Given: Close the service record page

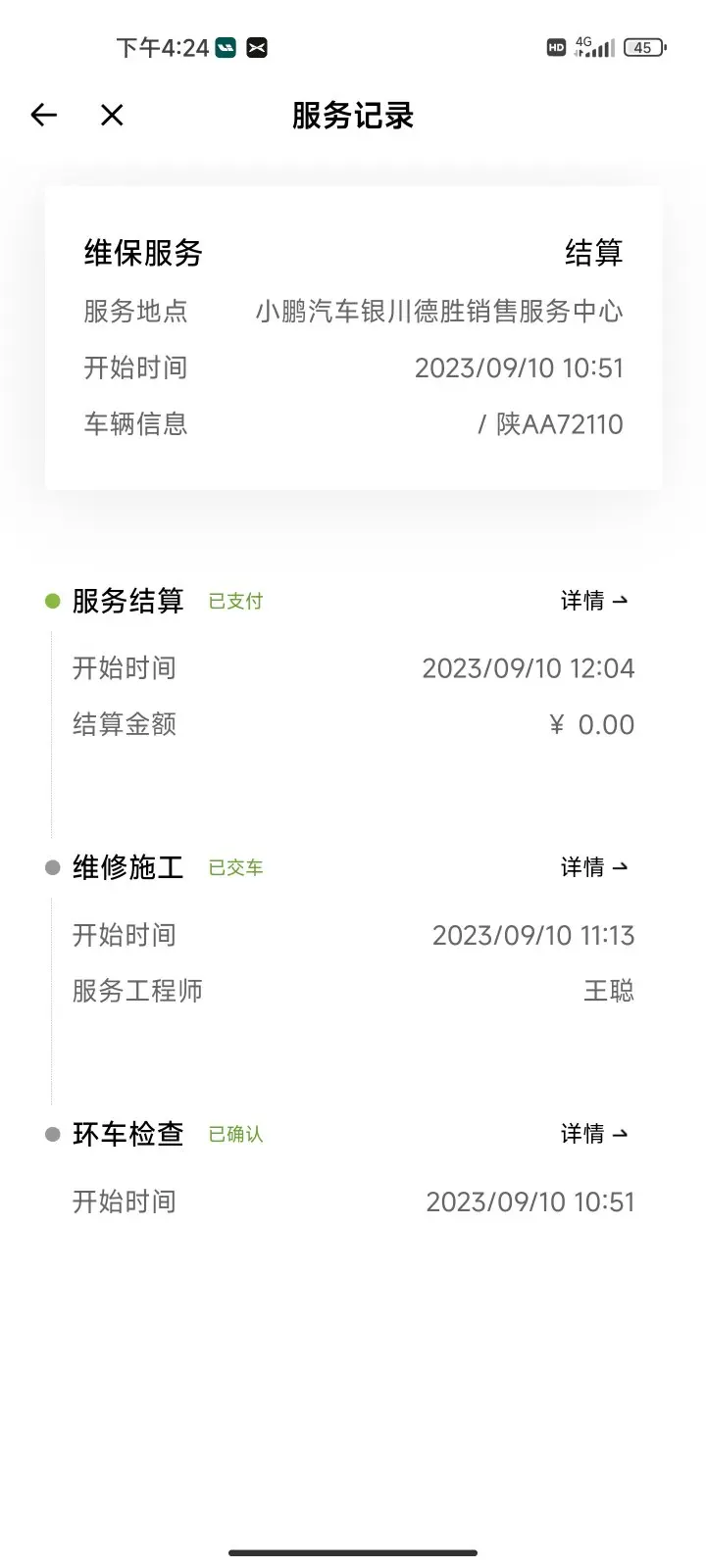Looking at the screenshot, I should coord(112,116).
